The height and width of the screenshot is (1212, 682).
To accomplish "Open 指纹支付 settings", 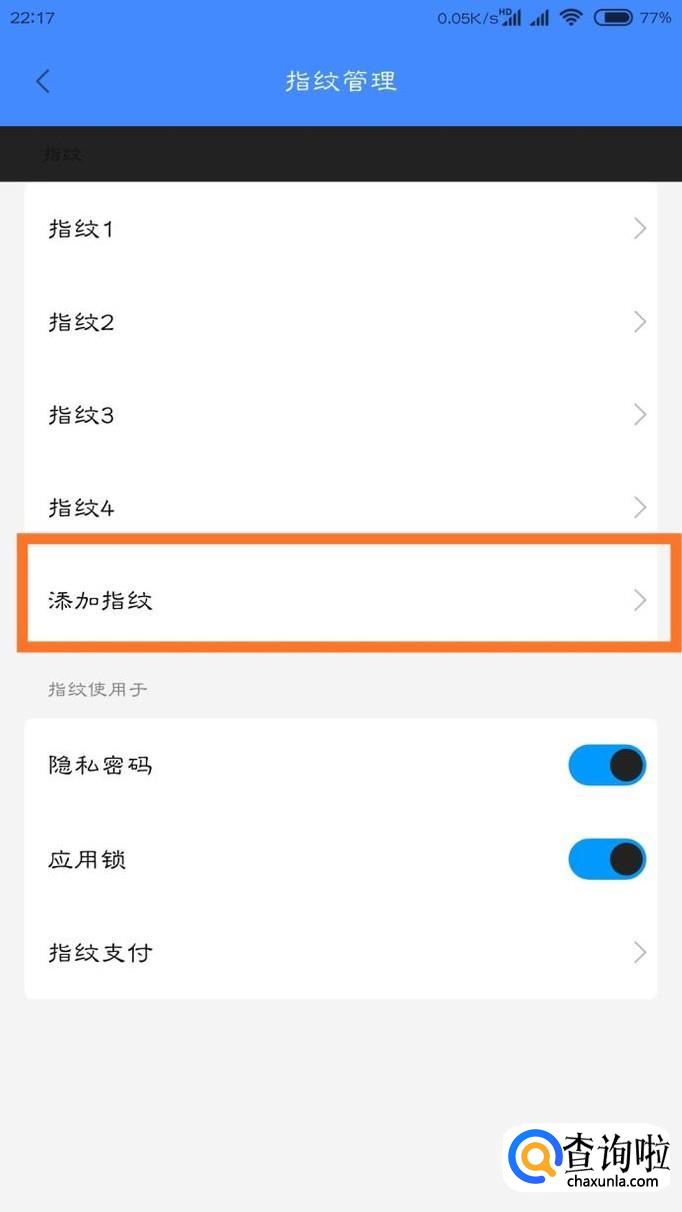I will pyautogui.click(x=340, y=952).
